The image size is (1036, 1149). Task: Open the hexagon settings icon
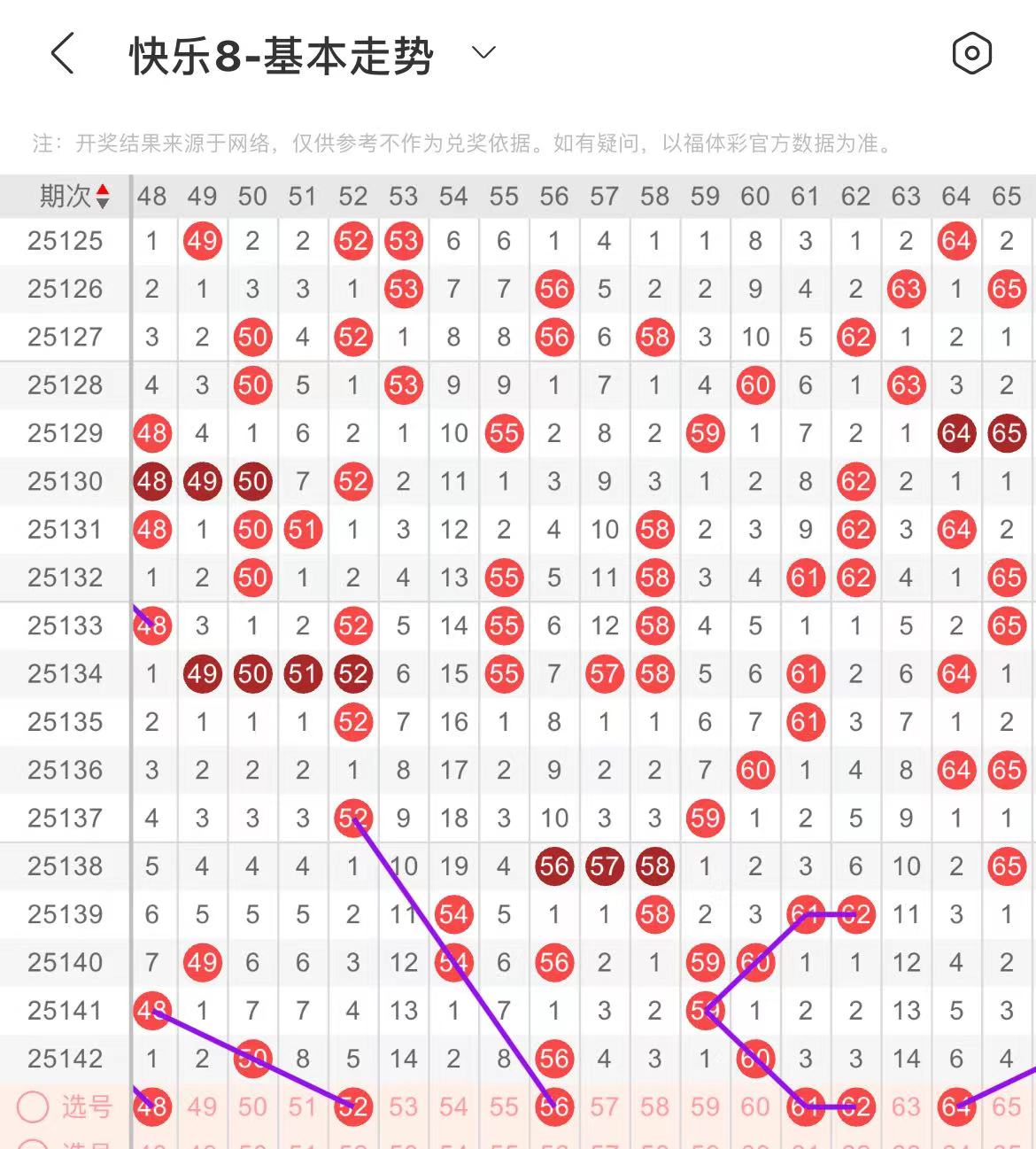click(971, 54)
